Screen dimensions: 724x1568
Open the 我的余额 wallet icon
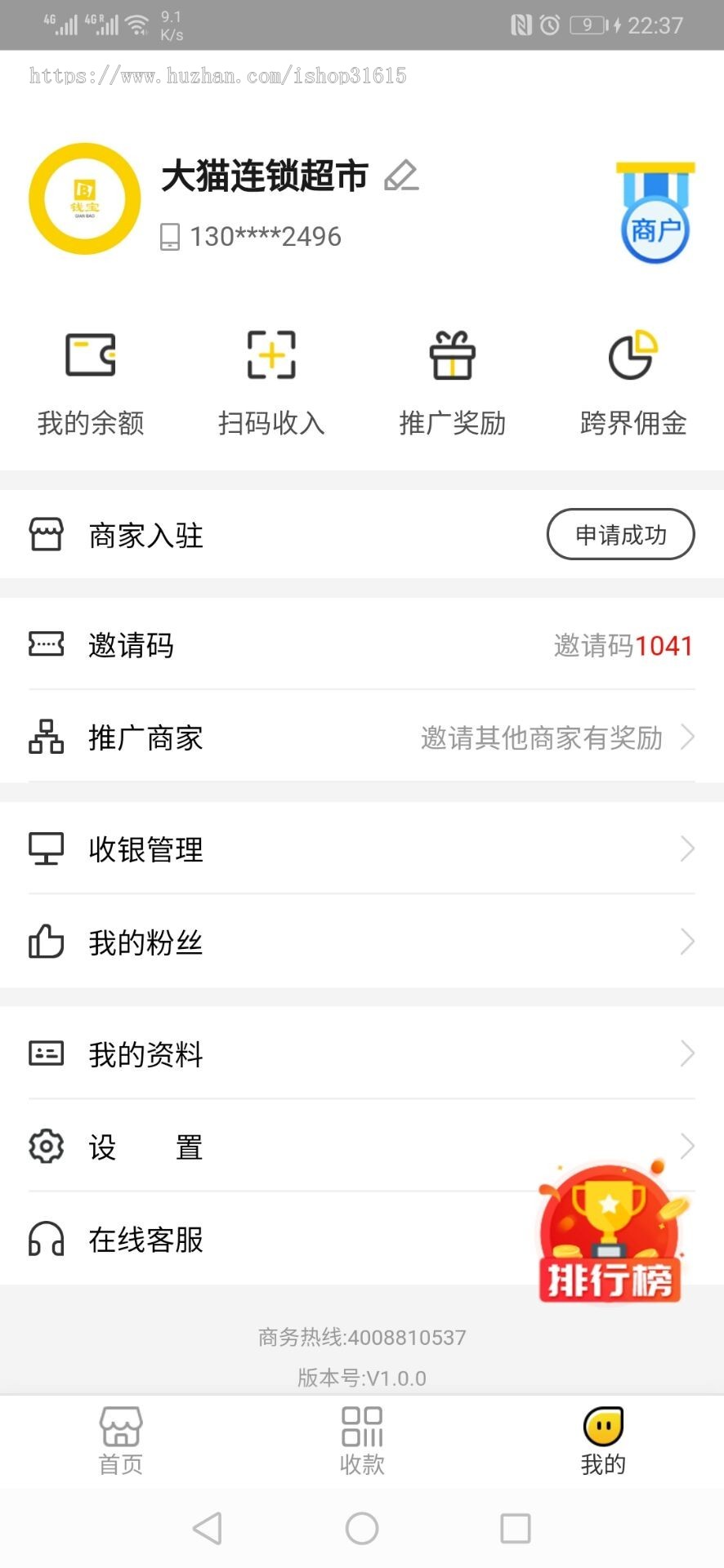pos(91,355)
